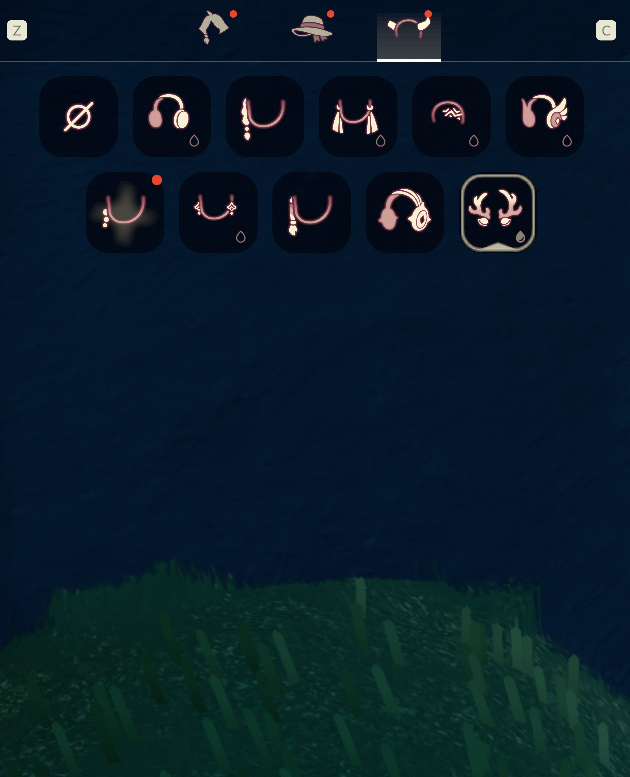Select the winged earmuffs
This screenshot has height=777, width=630.
pyautogui.click(x=544, y=117)
